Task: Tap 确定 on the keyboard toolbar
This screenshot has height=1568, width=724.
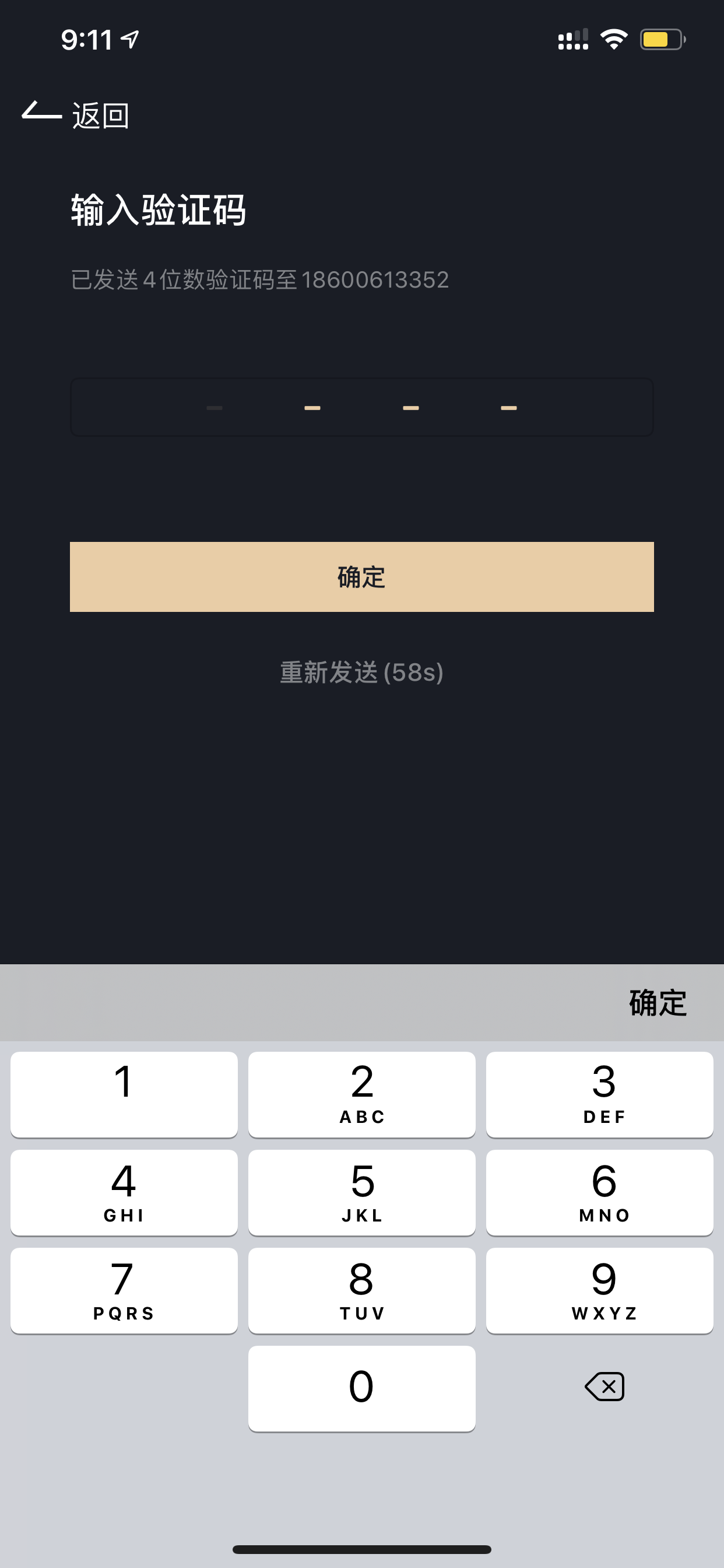Action: [658, 1003]
